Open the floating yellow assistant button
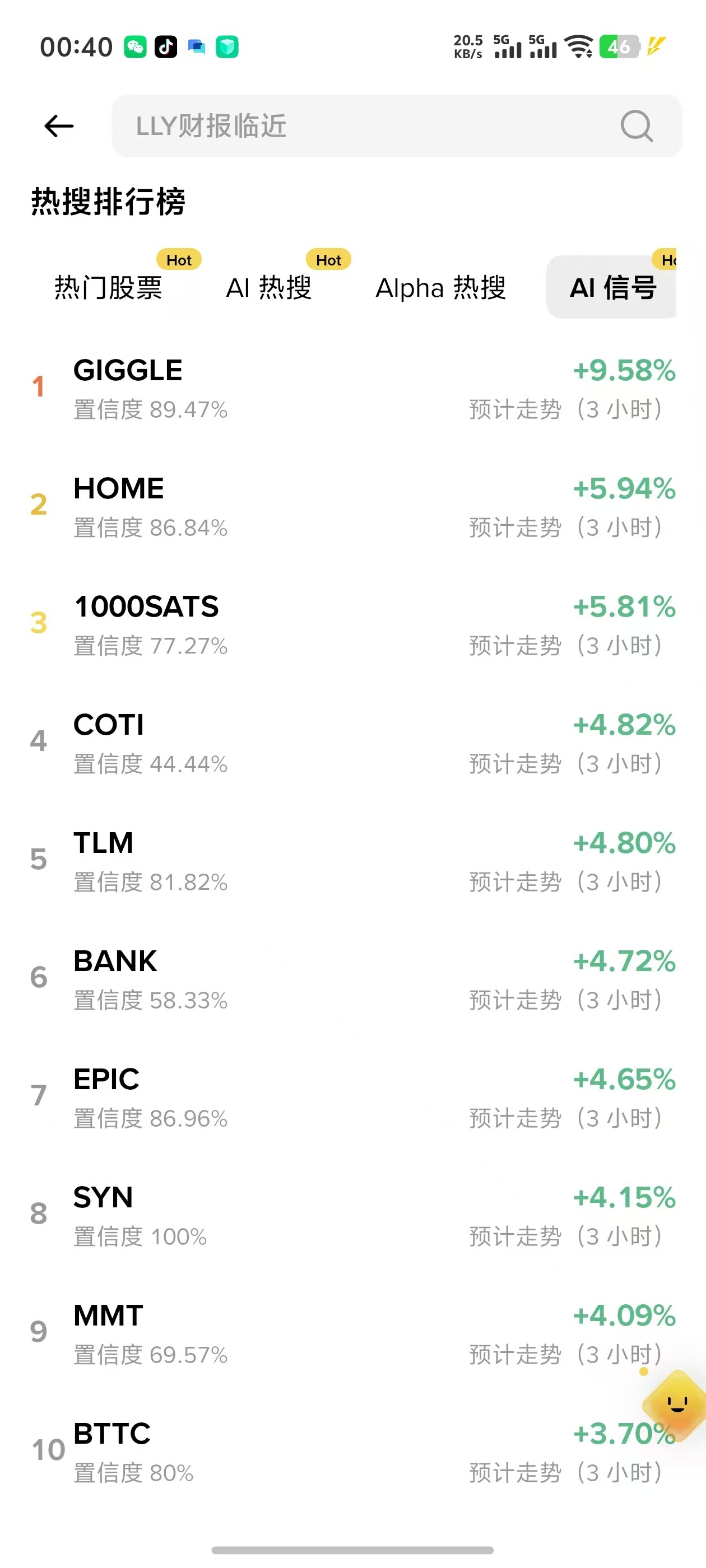Screen dimensions: 706x1568 click(x=676, y=1406)
